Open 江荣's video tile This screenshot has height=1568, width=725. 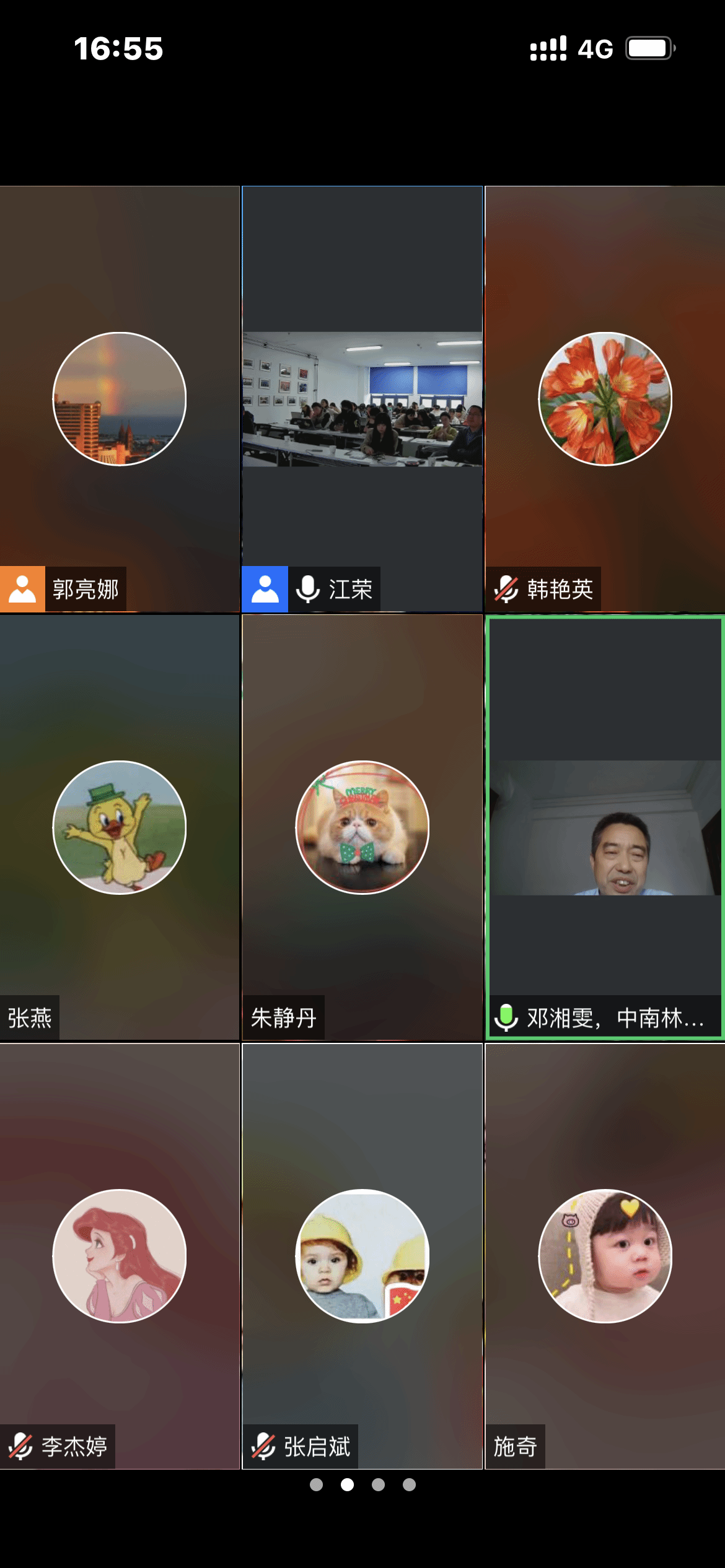[x=362, y=399]
